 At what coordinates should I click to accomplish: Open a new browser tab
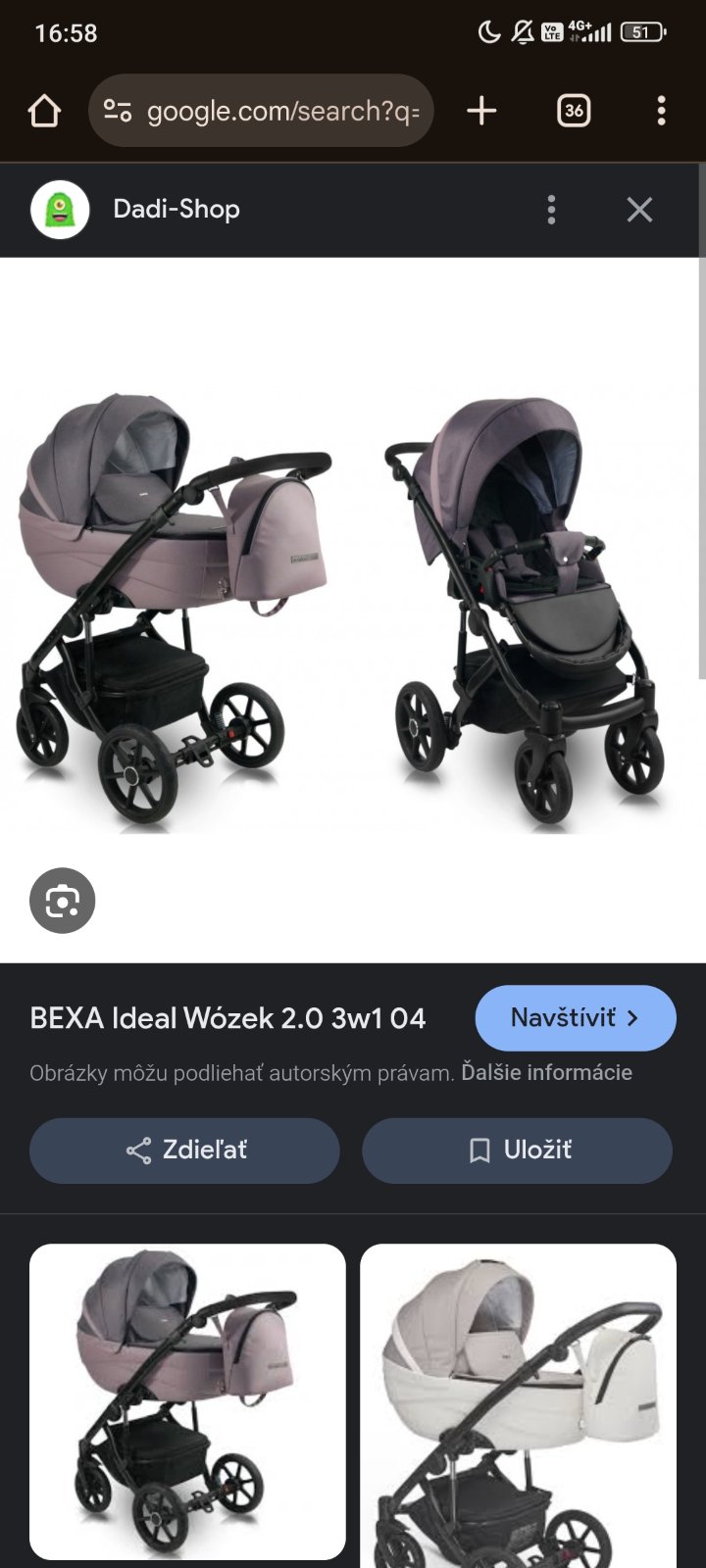481,112
